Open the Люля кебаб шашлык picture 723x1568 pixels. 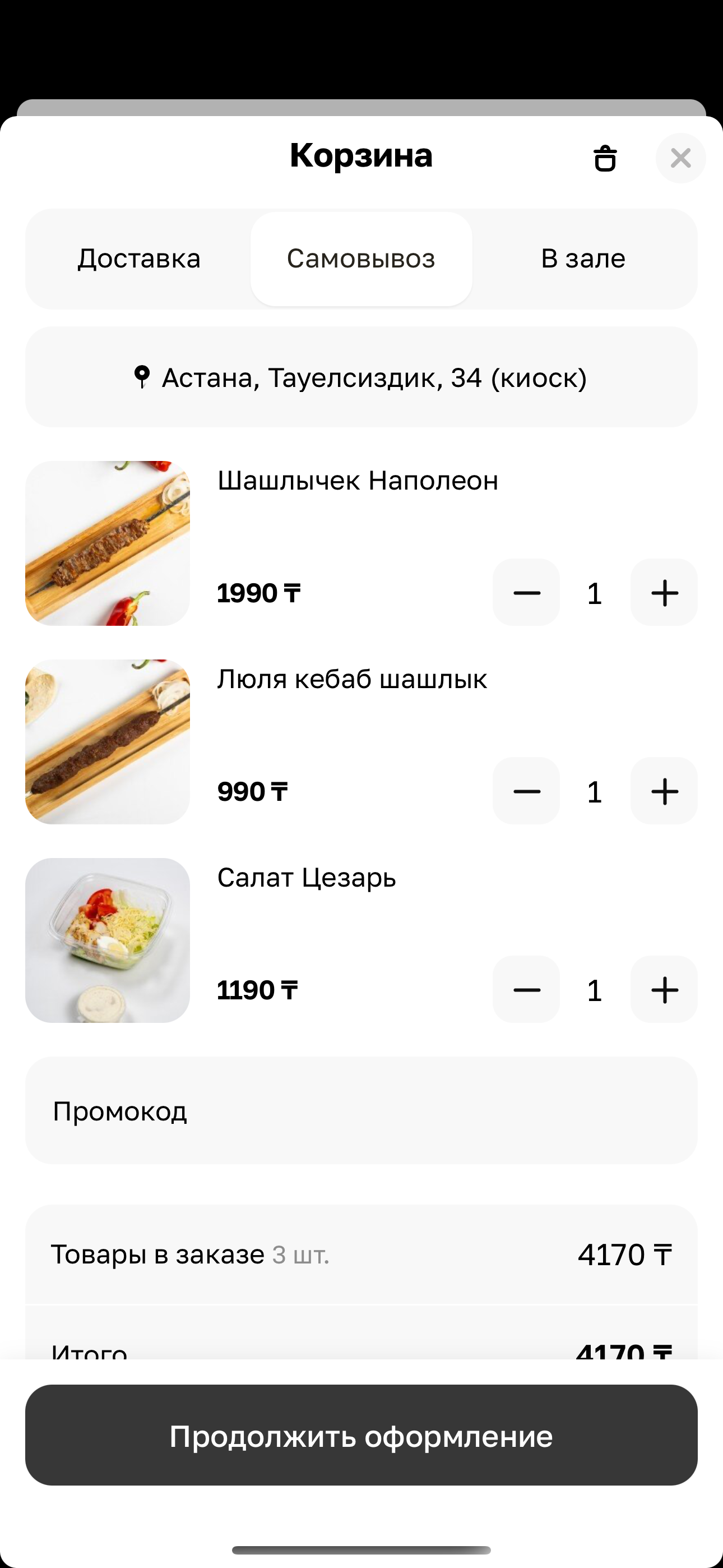(x=108, y=741)
